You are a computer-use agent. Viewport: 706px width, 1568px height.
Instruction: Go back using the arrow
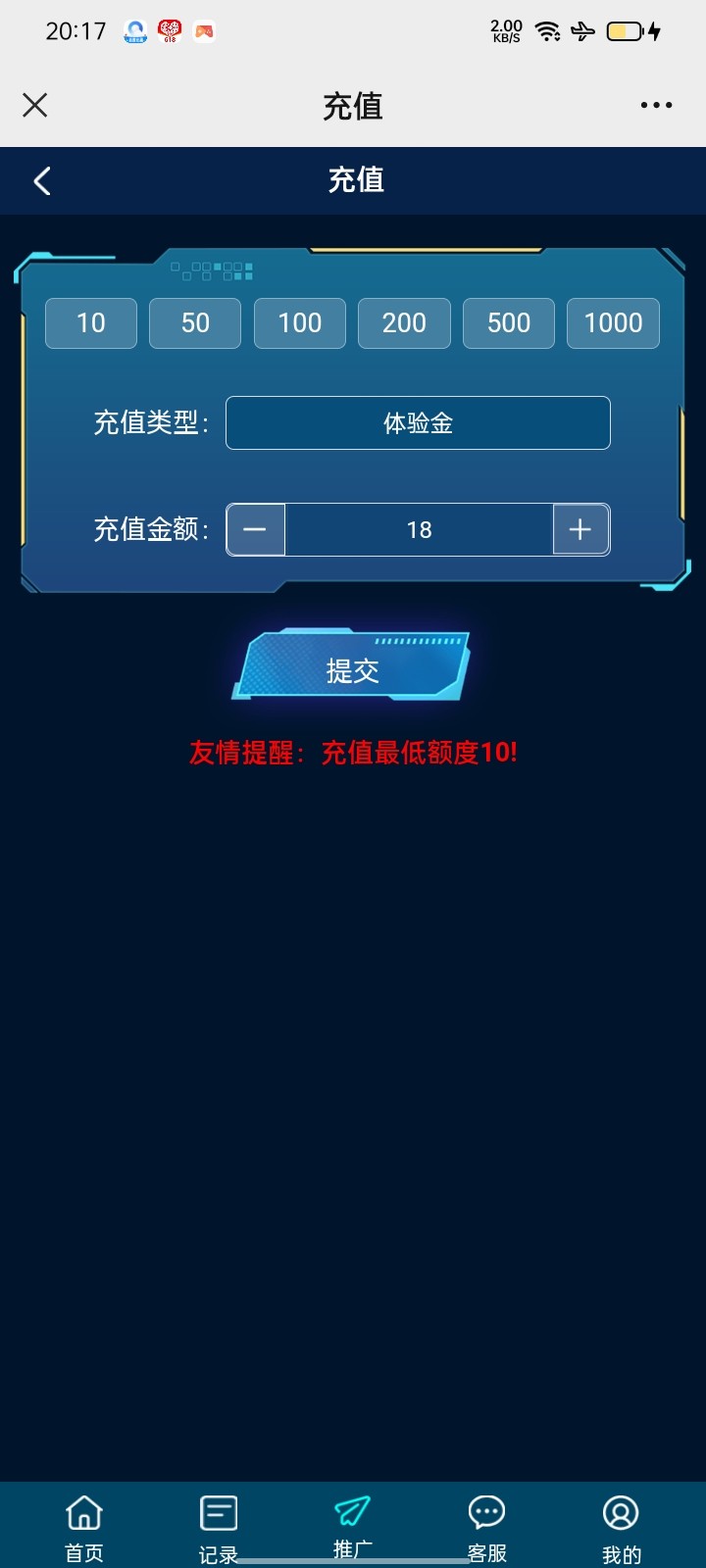point(42,180)
